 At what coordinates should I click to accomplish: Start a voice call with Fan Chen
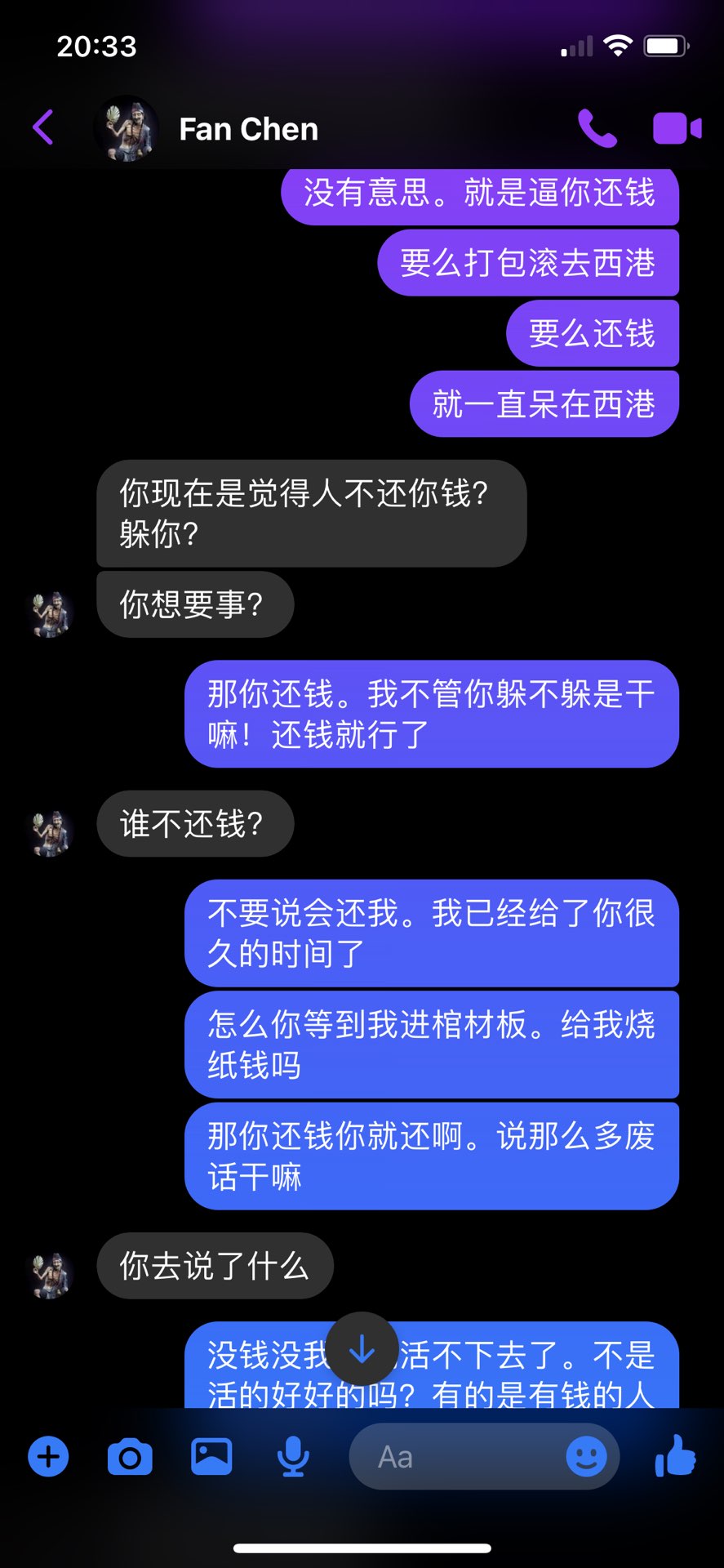pos(597,128)
